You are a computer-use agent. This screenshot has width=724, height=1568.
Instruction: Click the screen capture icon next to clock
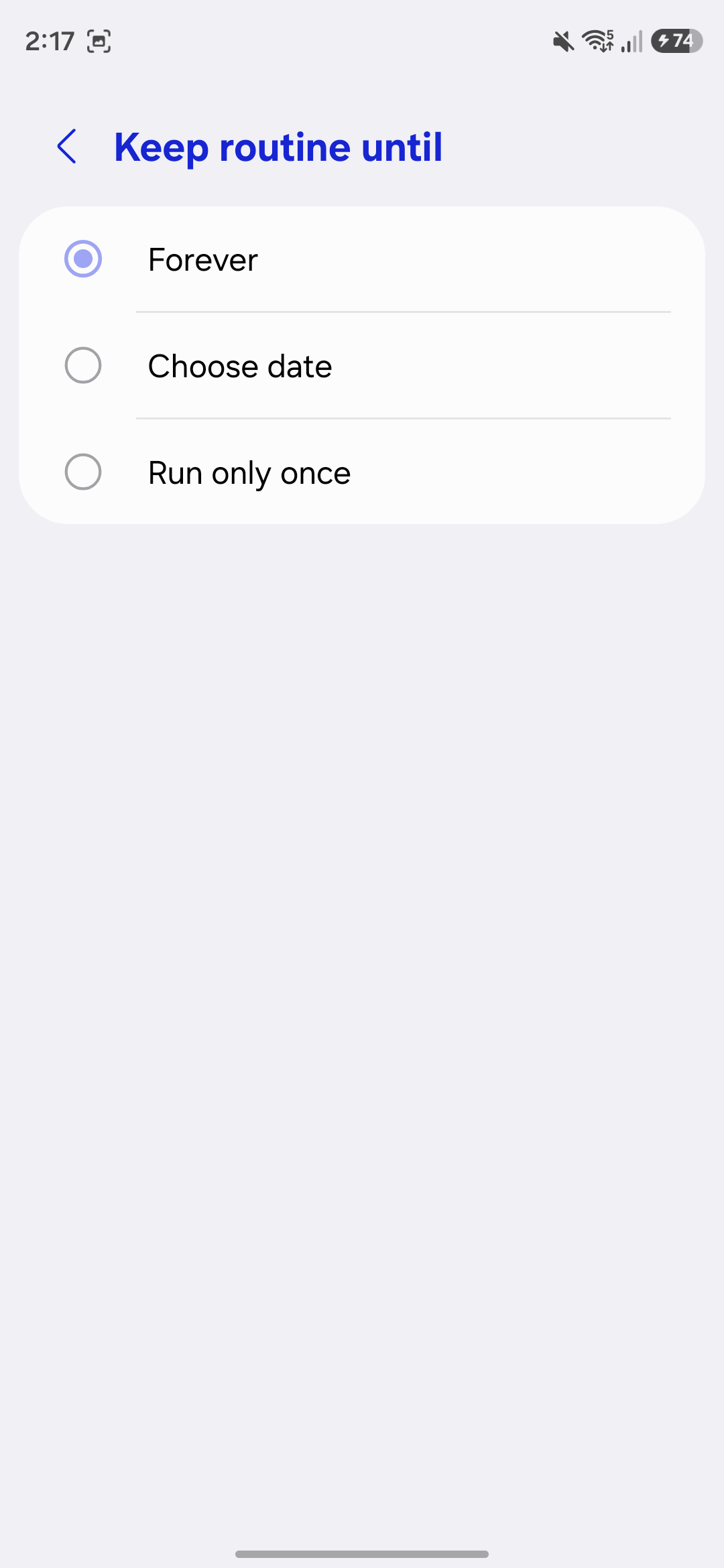point(98,42)
